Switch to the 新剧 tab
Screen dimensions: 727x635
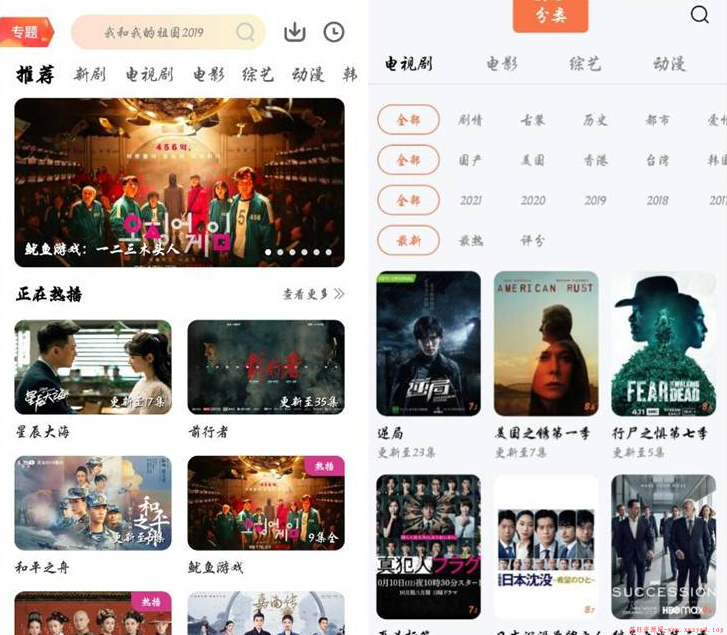point(89,74)
